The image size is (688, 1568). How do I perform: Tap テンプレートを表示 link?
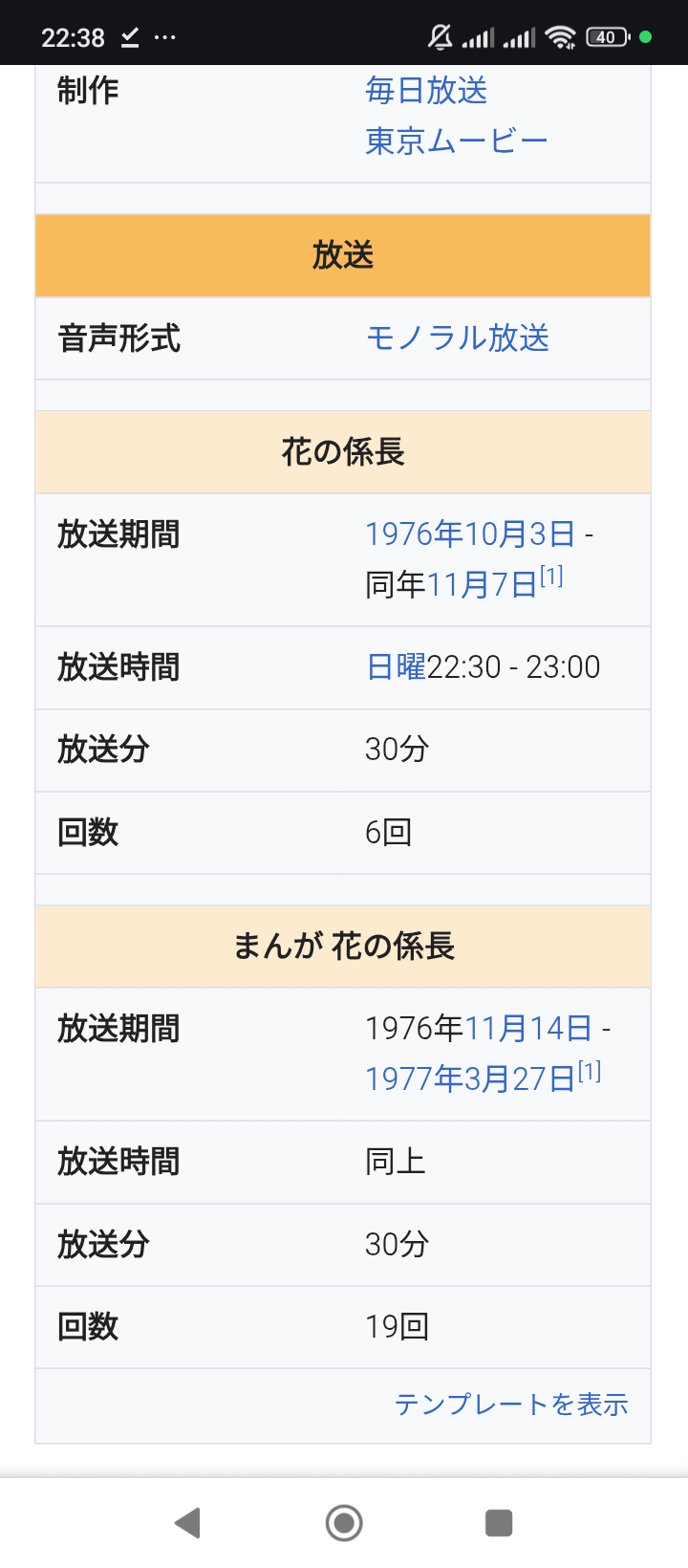click(511, 1405)
